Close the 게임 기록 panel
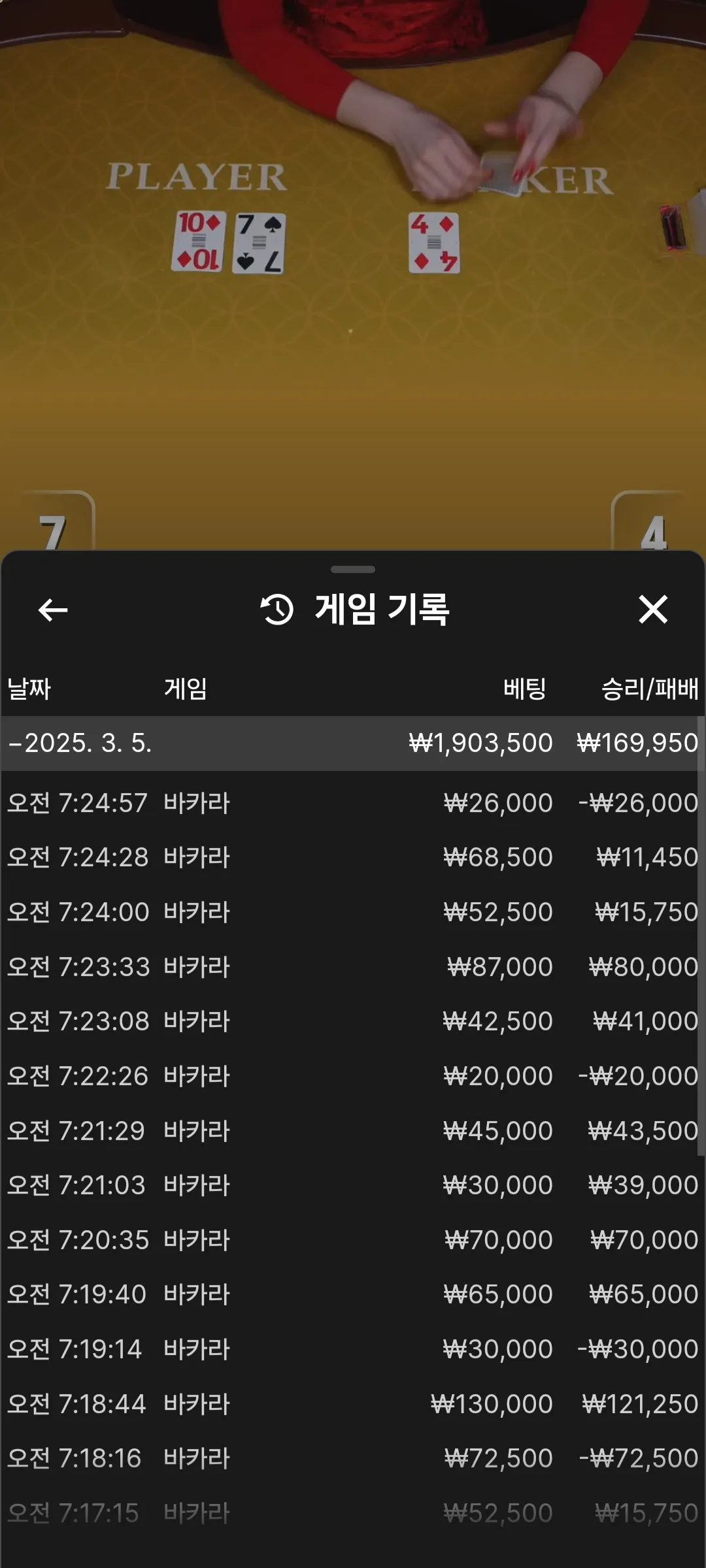706x1568 pixels. [x=652, y=610]
